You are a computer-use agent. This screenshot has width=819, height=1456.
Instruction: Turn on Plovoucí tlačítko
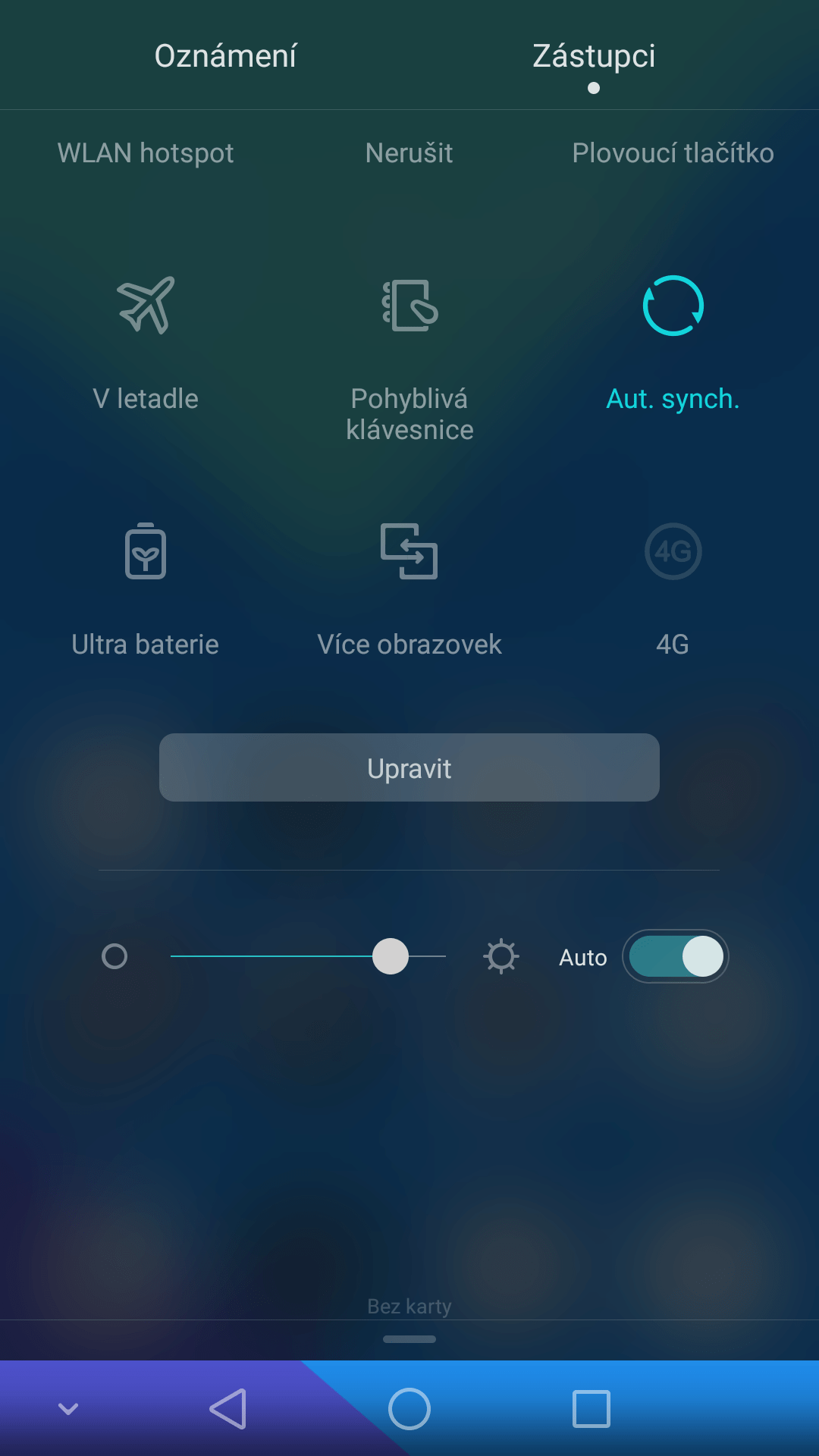tap(673, 153)
